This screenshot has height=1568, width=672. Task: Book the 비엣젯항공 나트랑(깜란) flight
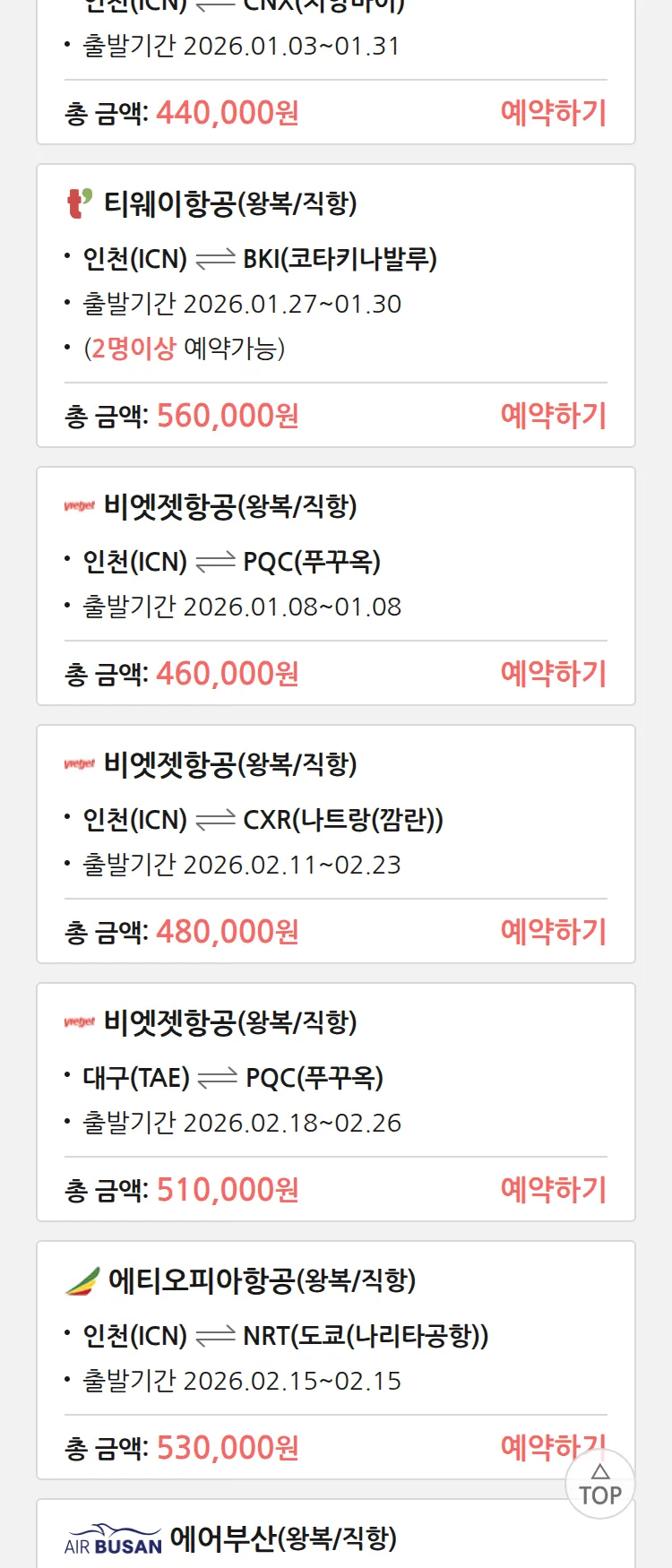click(x=553, y=932)
